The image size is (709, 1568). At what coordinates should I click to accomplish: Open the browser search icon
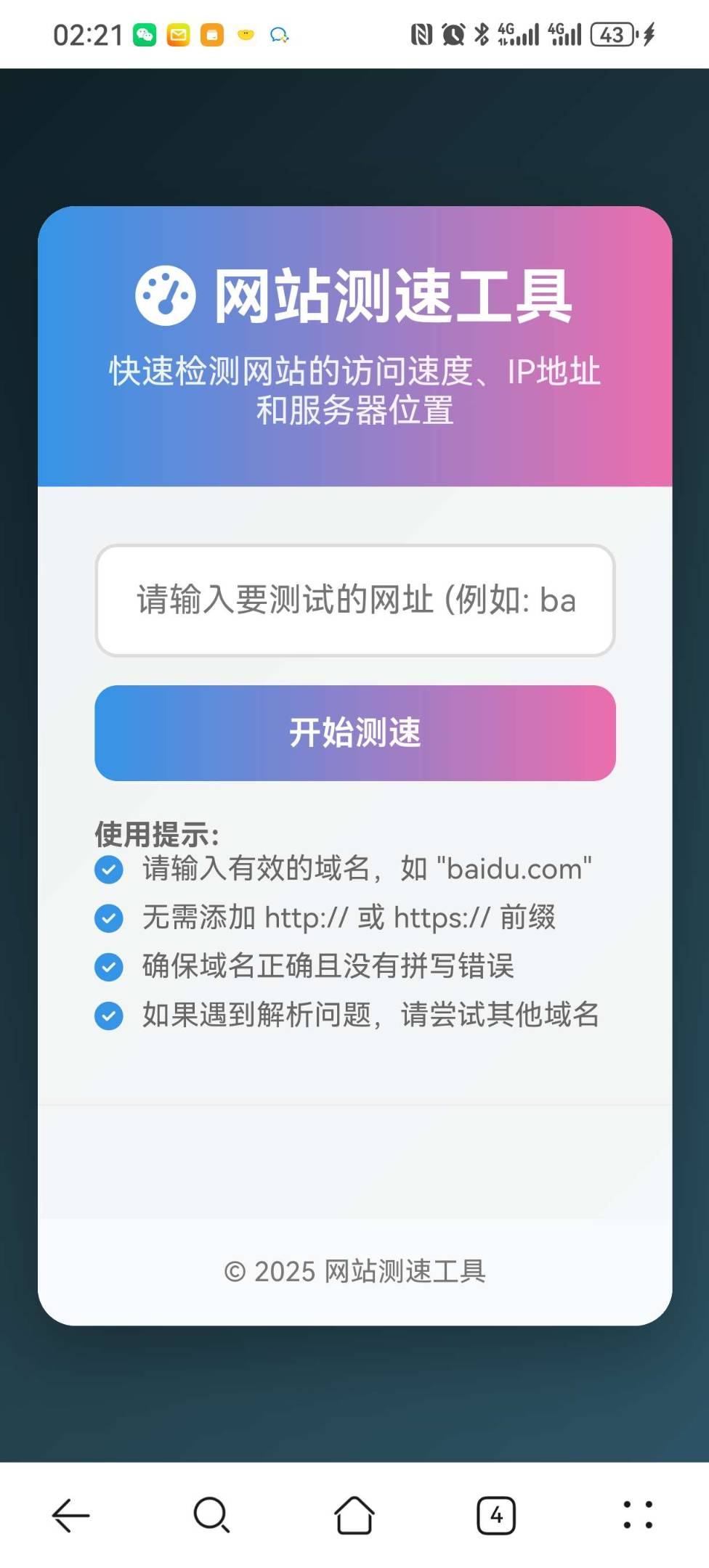coord(211,1516)
